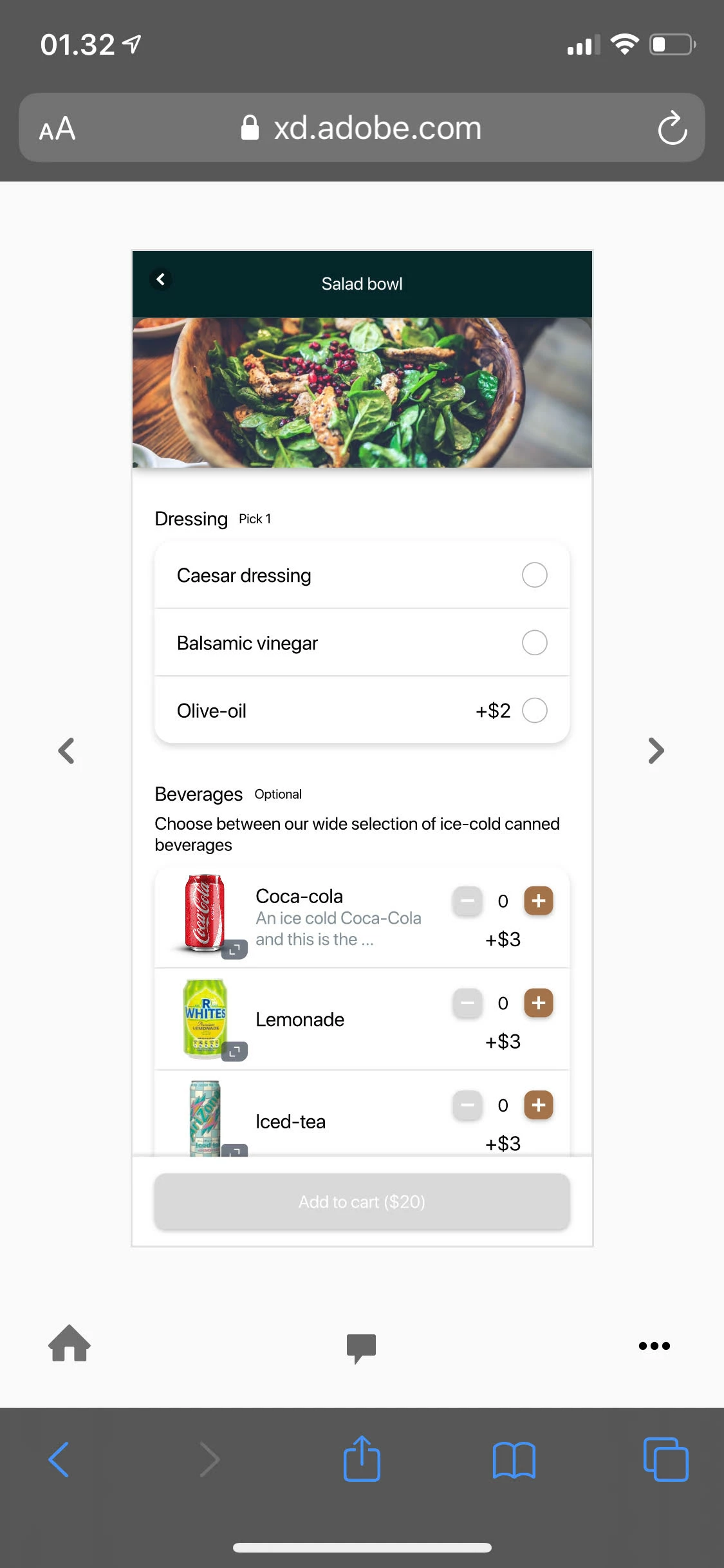
Task: Increase Coca-cola quantity
Action: [x=539, y=901]
